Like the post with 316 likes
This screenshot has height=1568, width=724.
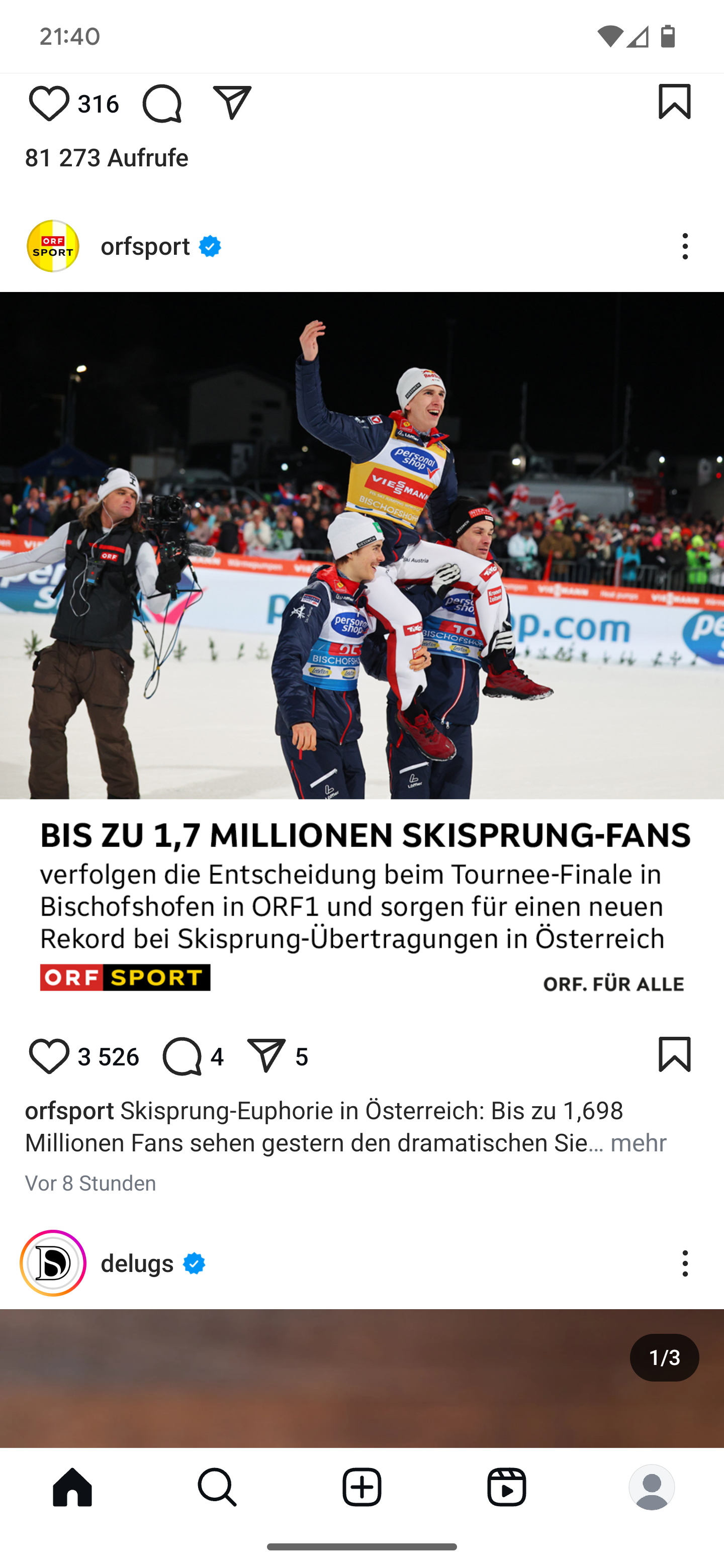click(x=49, y=104)
